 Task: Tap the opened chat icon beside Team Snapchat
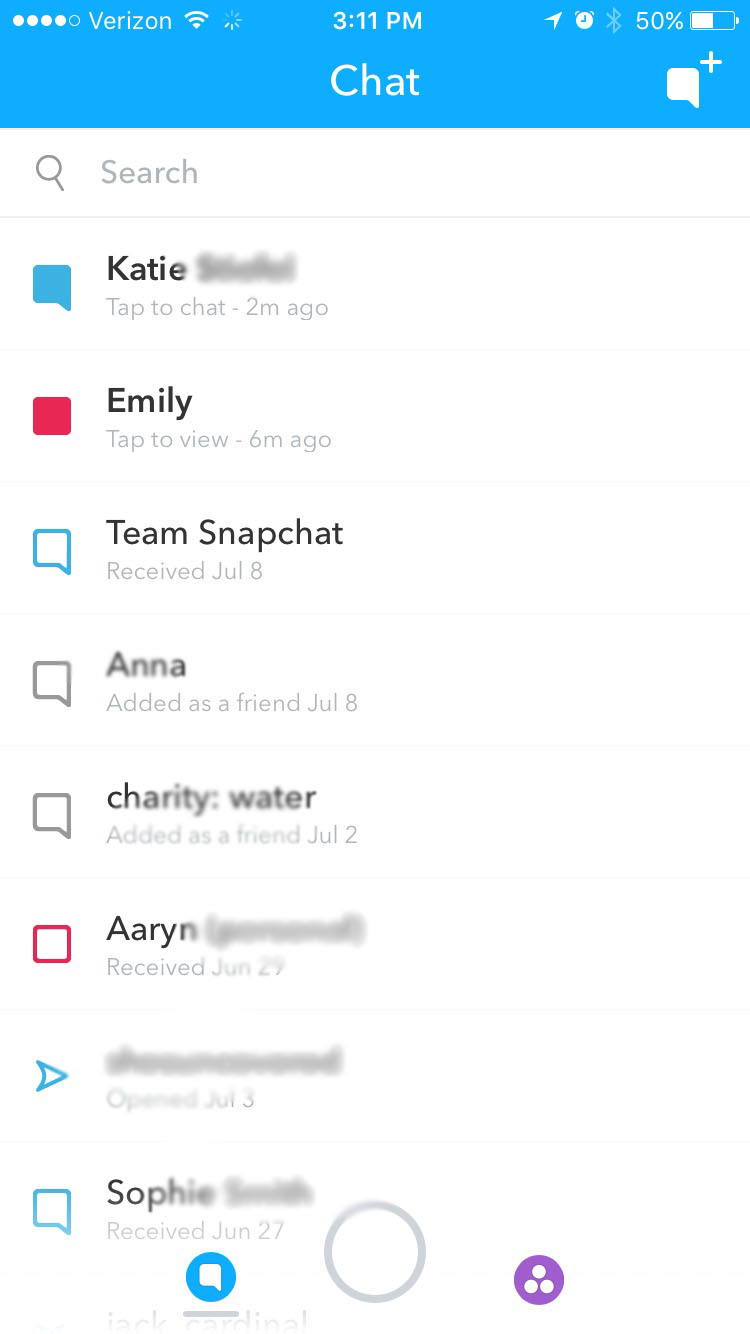pyautogui.click(x=51, y=549)
